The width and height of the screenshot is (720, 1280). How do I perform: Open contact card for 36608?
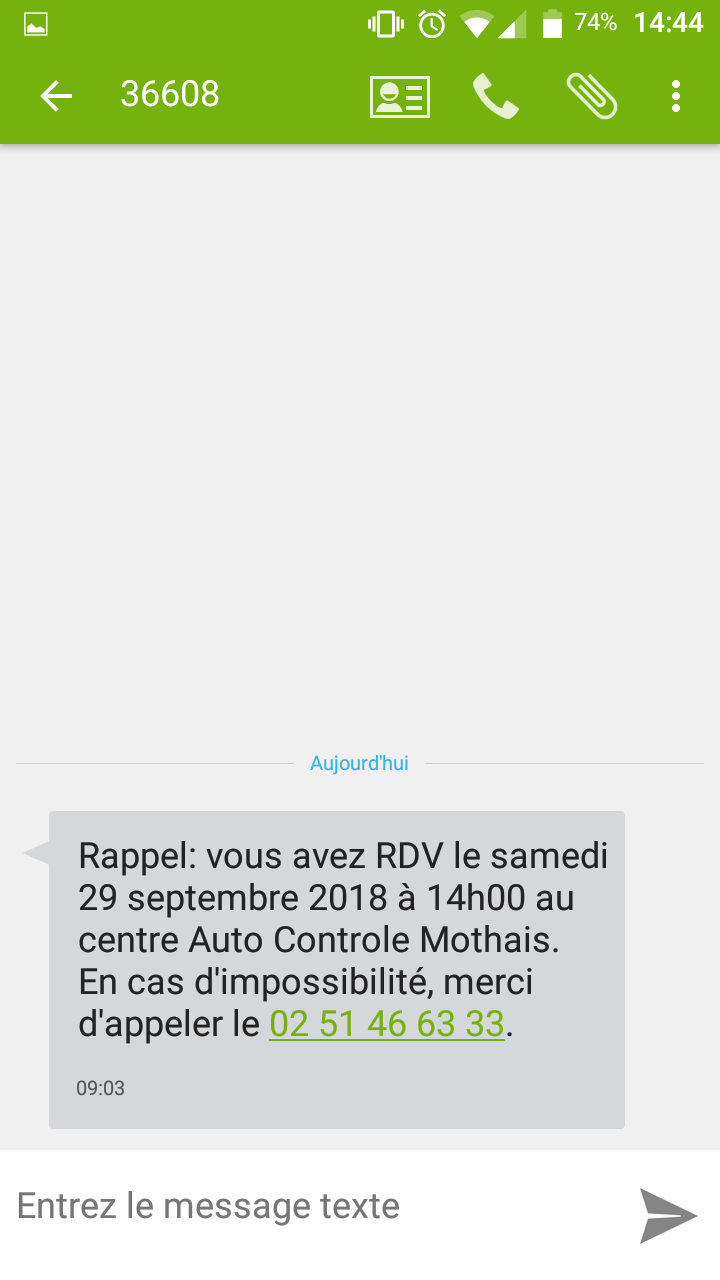(400, 96)
